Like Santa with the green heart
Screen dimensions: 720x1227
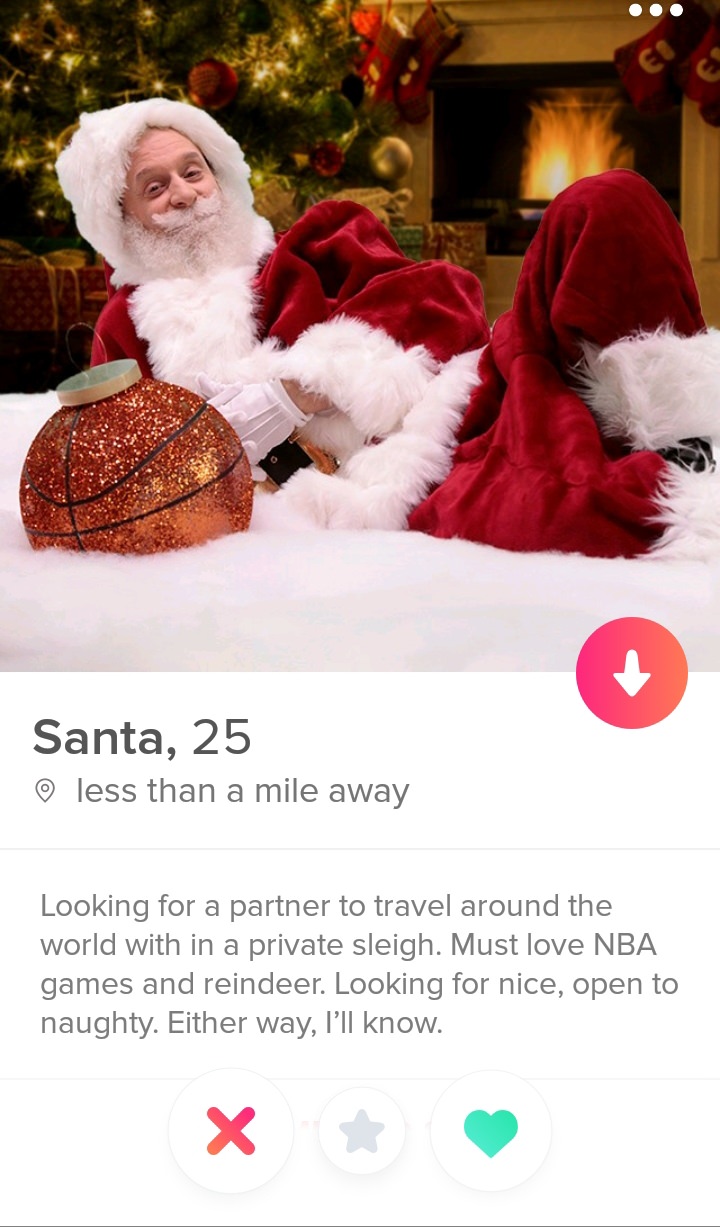(491, 1131)
